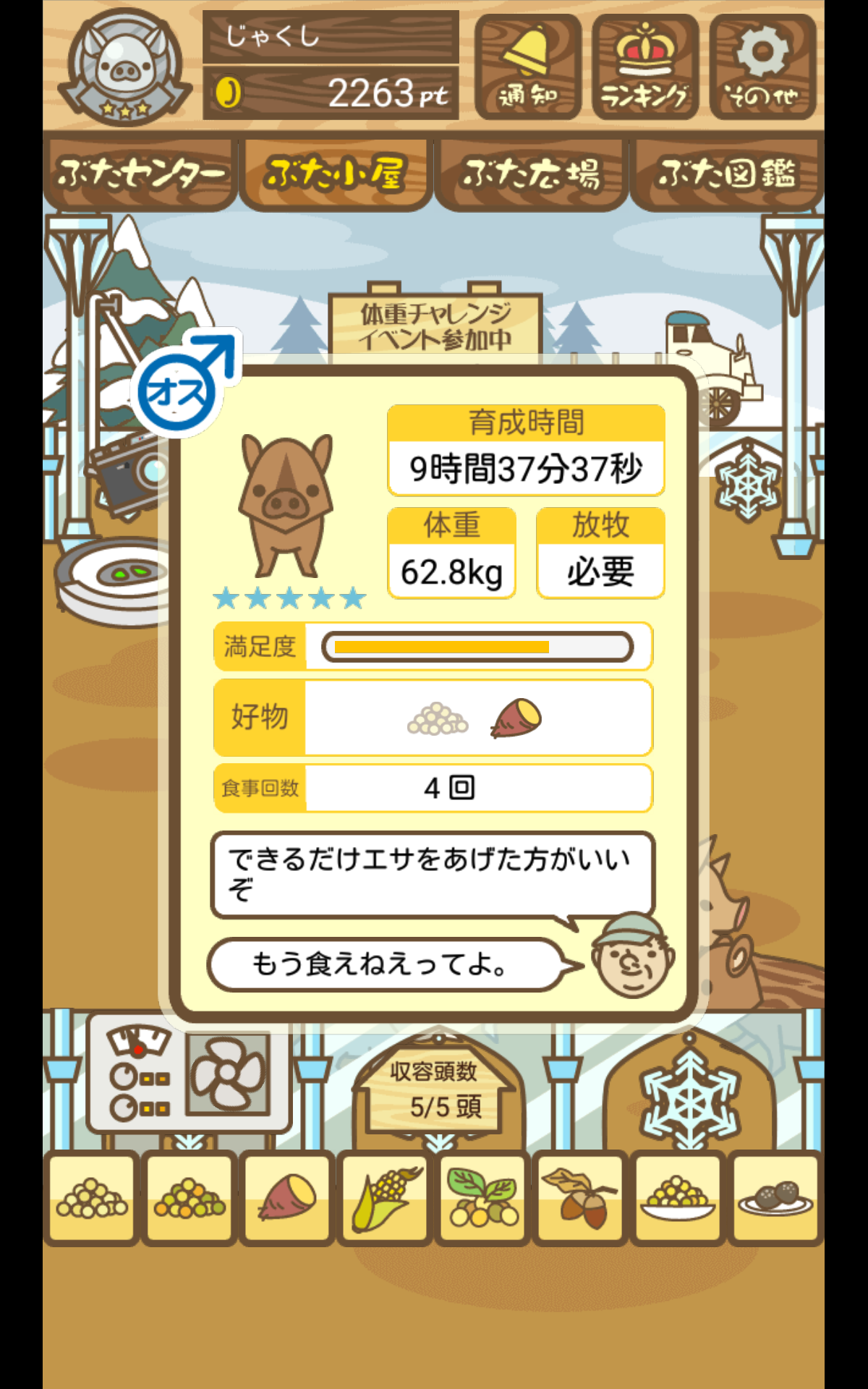Select the truffle plate feed
This screenshot has height=1389, width=868.
click(775, 1198)
